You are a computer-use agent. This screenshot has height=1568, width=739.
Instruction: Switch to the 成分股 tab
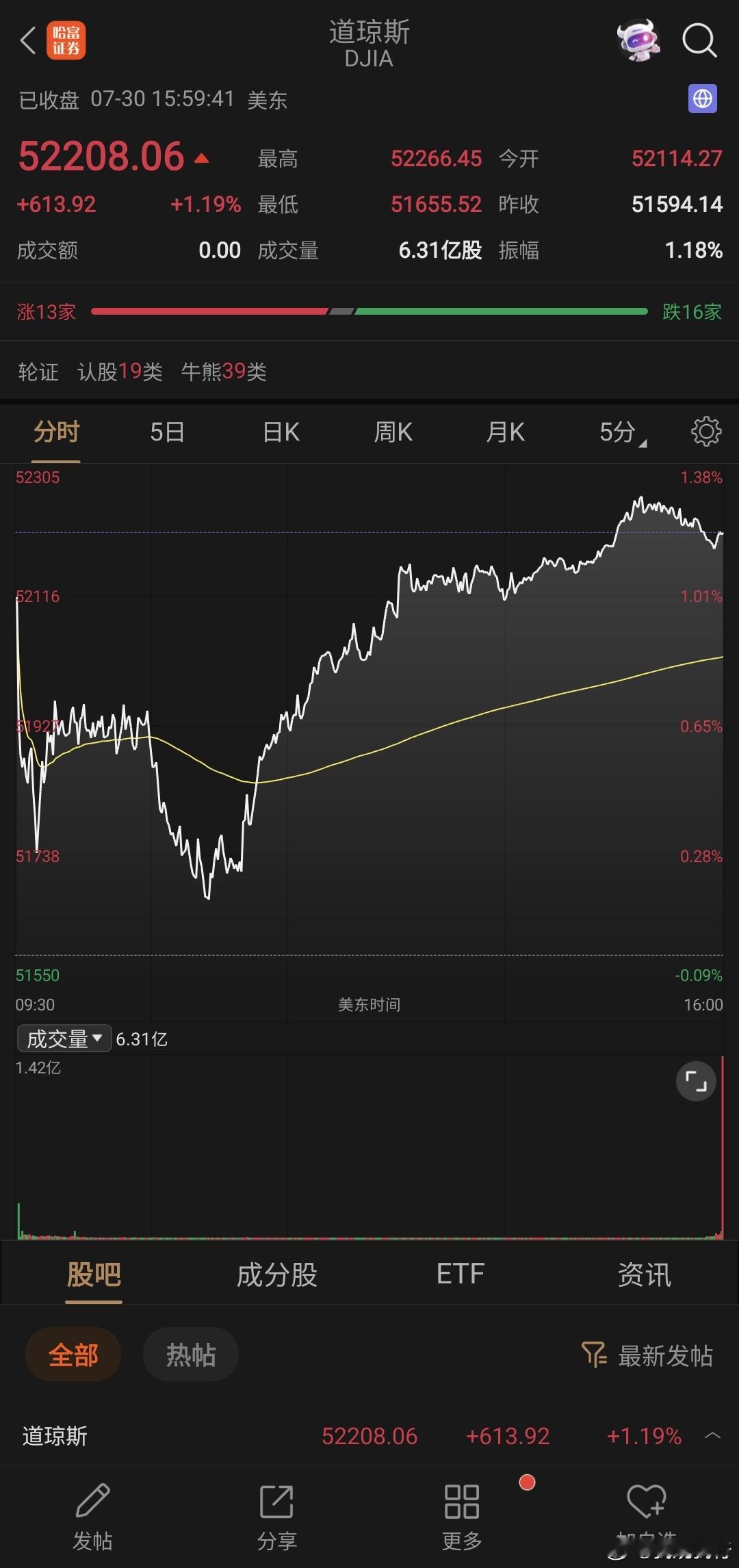[x=277, y=1275]
